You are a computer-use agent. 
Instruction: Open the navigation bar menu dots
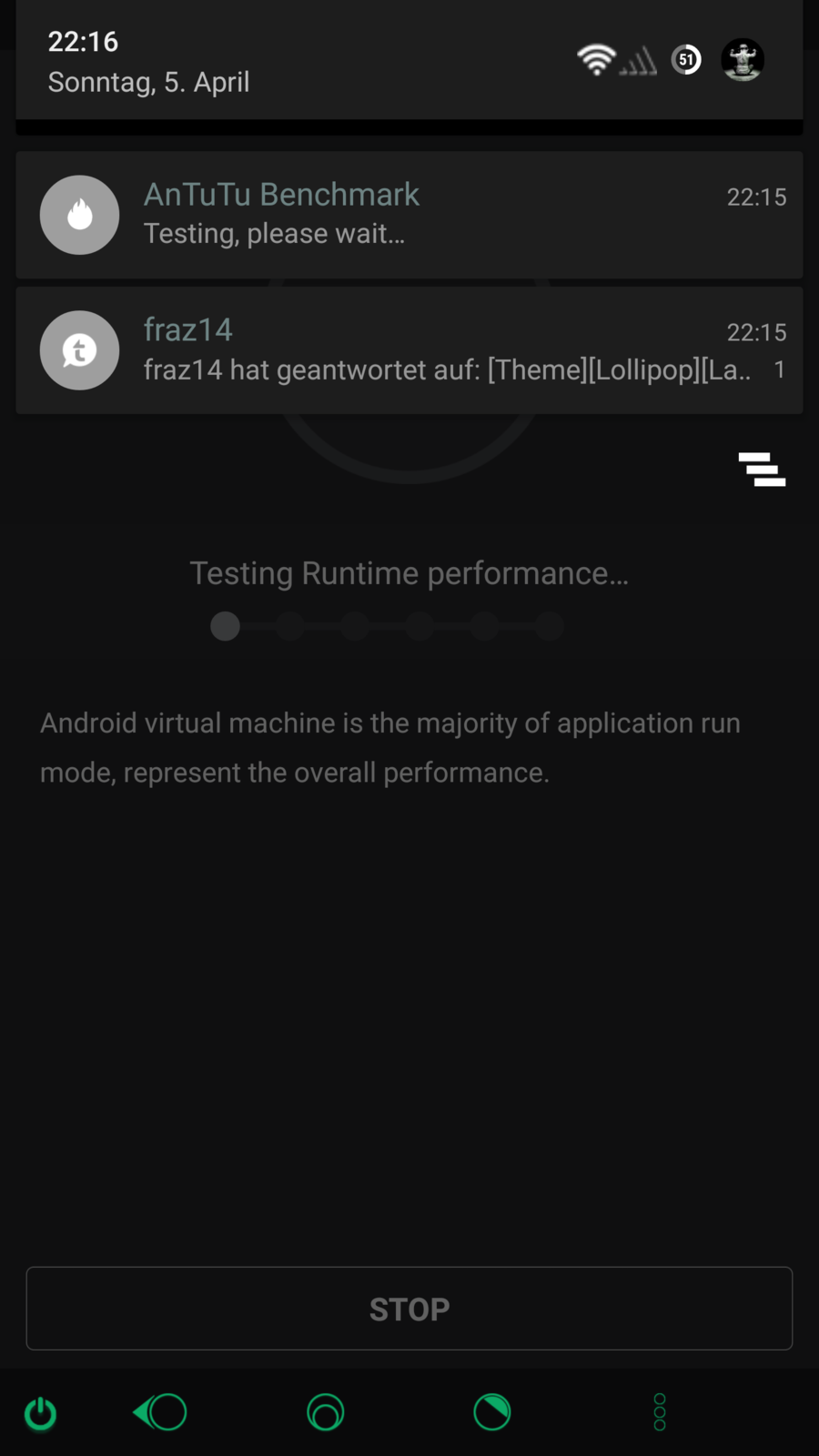point(660,1412)
